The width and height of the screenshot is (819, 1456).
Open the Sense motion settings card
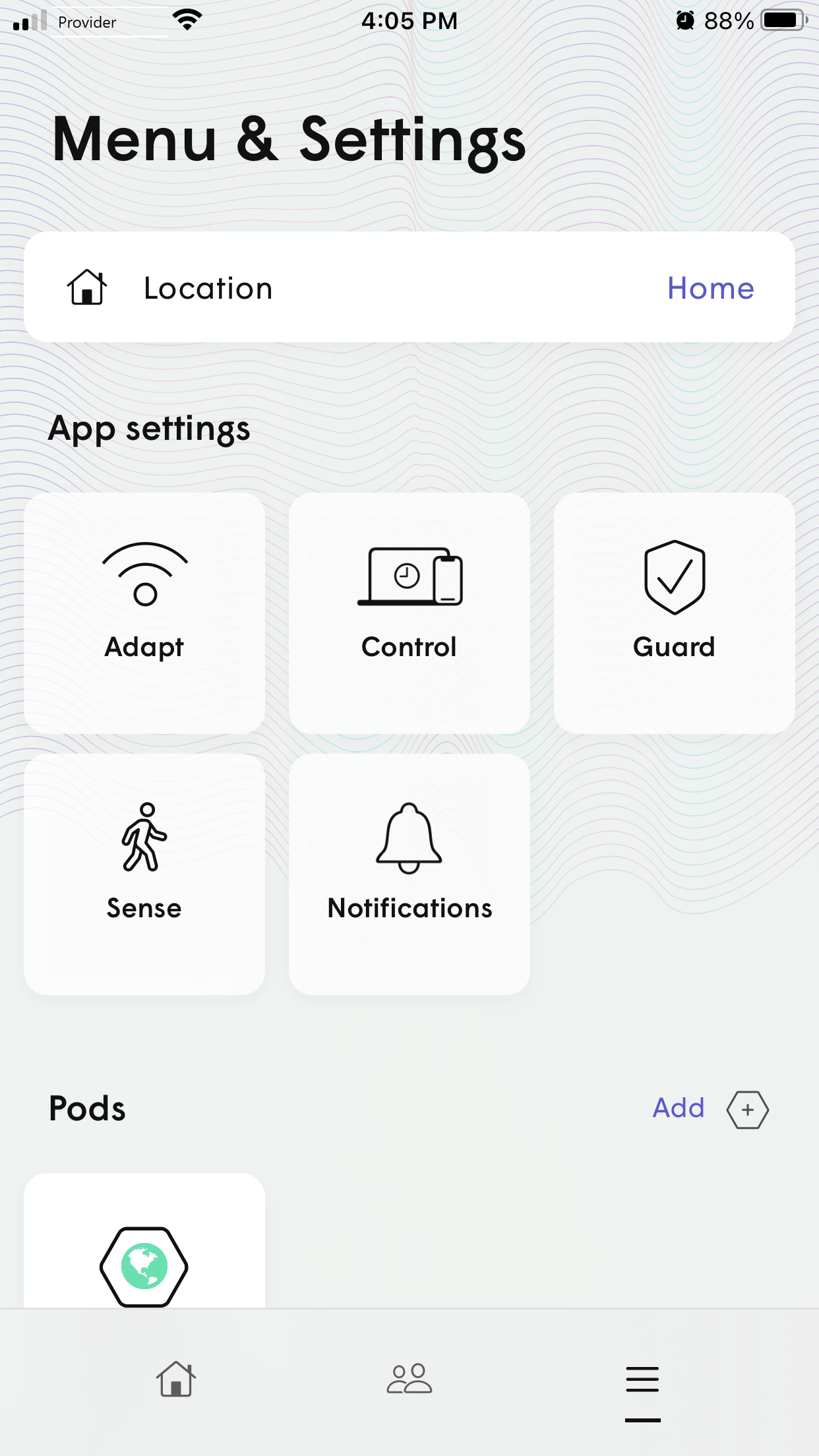click(x=144, y=874)
